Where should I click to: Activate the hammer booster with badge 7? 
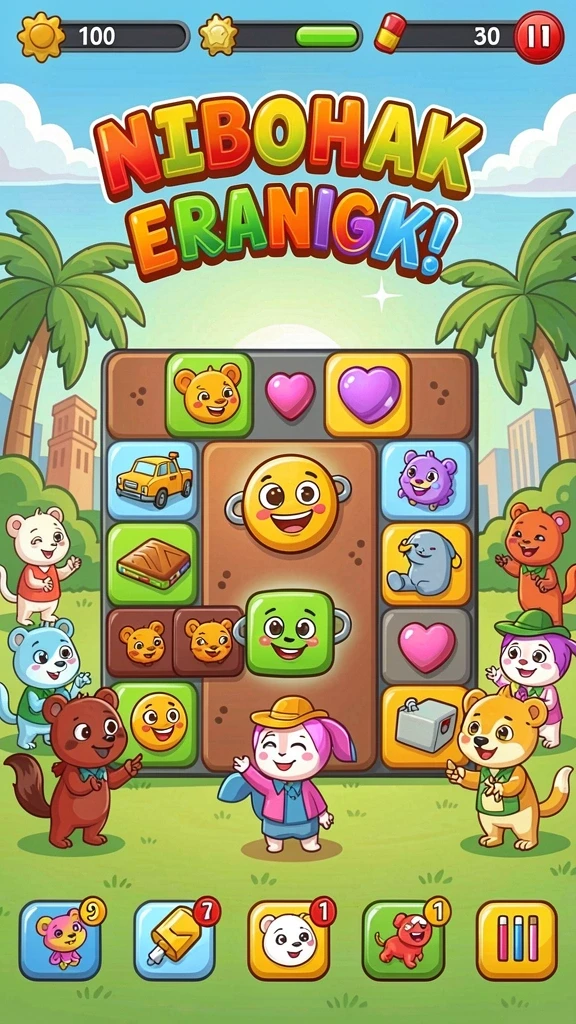174,940
